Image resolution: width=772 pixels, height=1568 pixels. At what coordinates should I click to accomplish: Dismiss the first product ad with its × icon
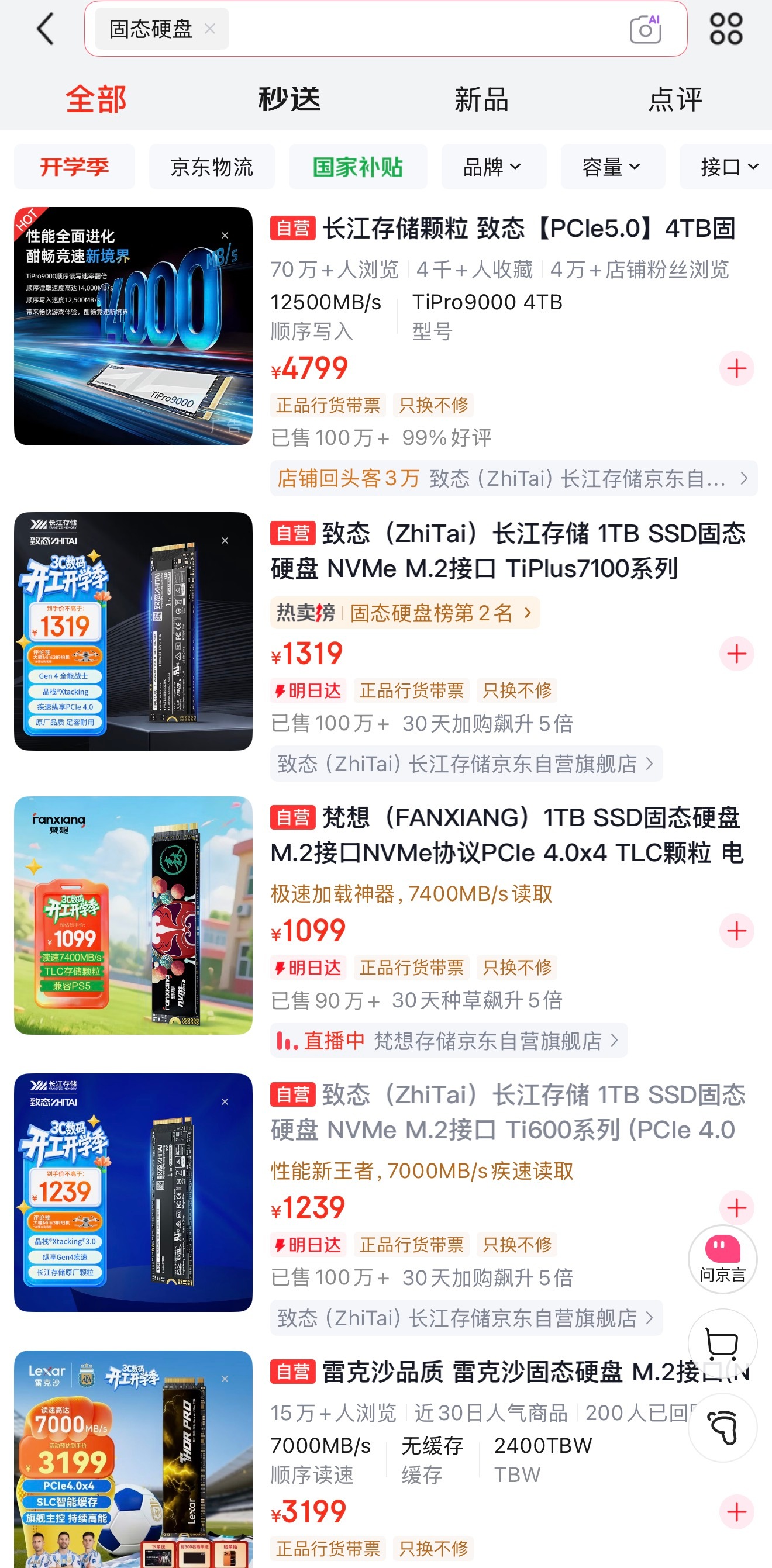point(225,234)
